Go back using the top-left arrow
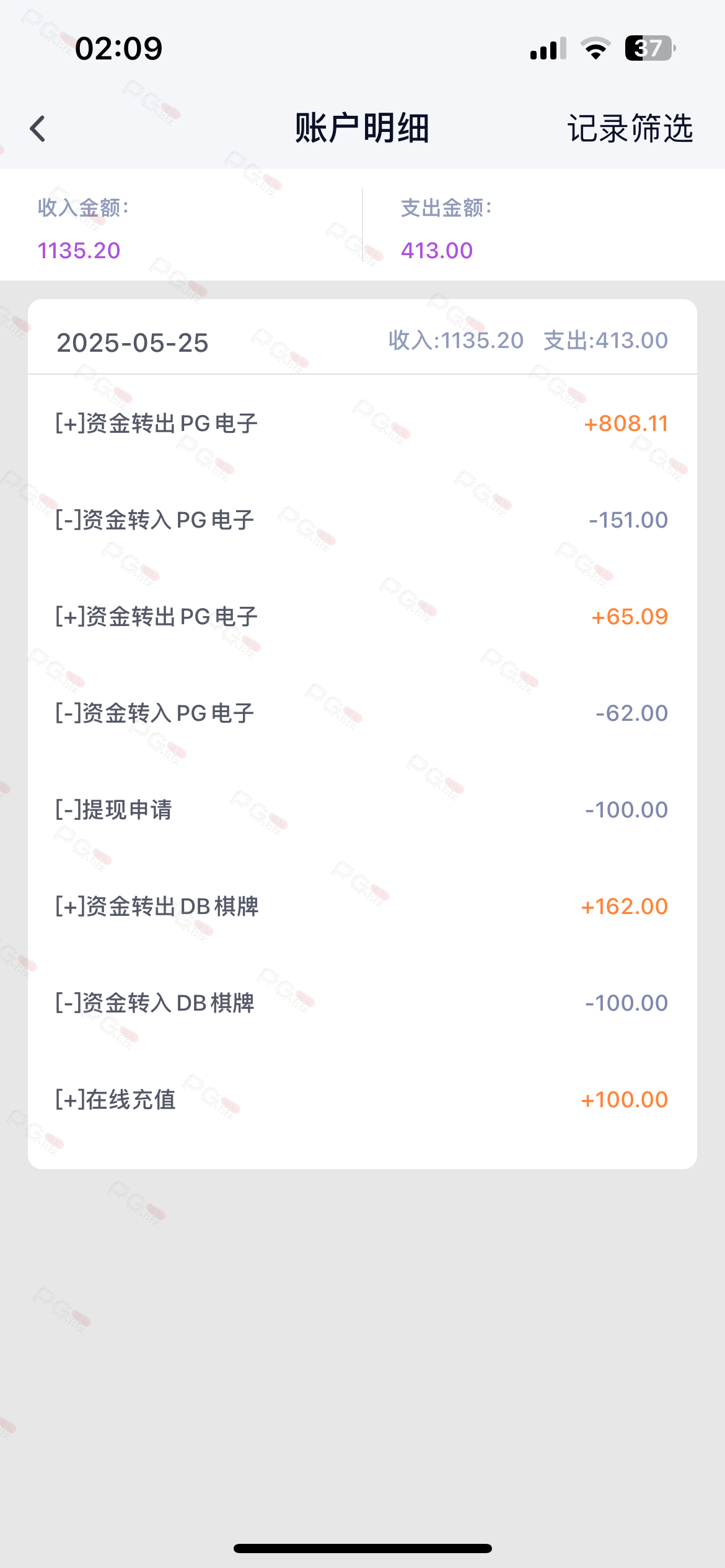725x1568 pixels. (x=38, y=129)
